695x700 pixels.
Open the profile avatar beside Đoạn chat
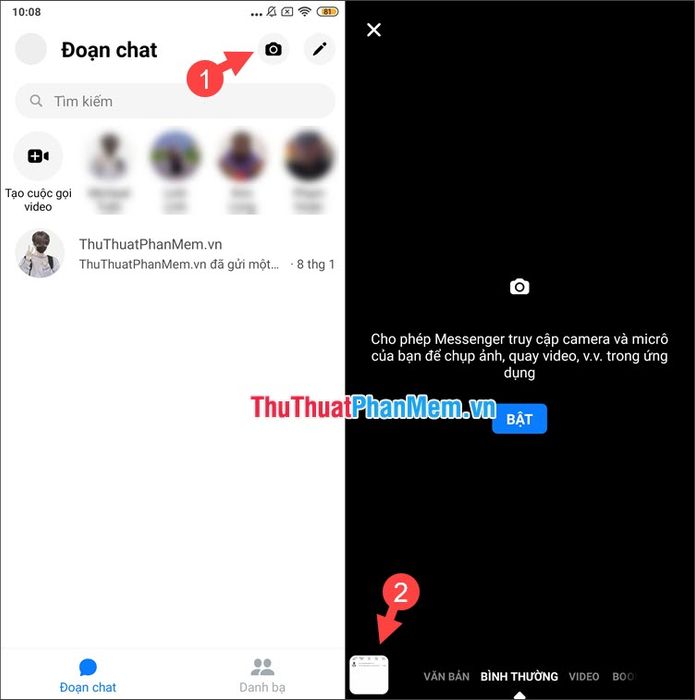pos(33,49)
